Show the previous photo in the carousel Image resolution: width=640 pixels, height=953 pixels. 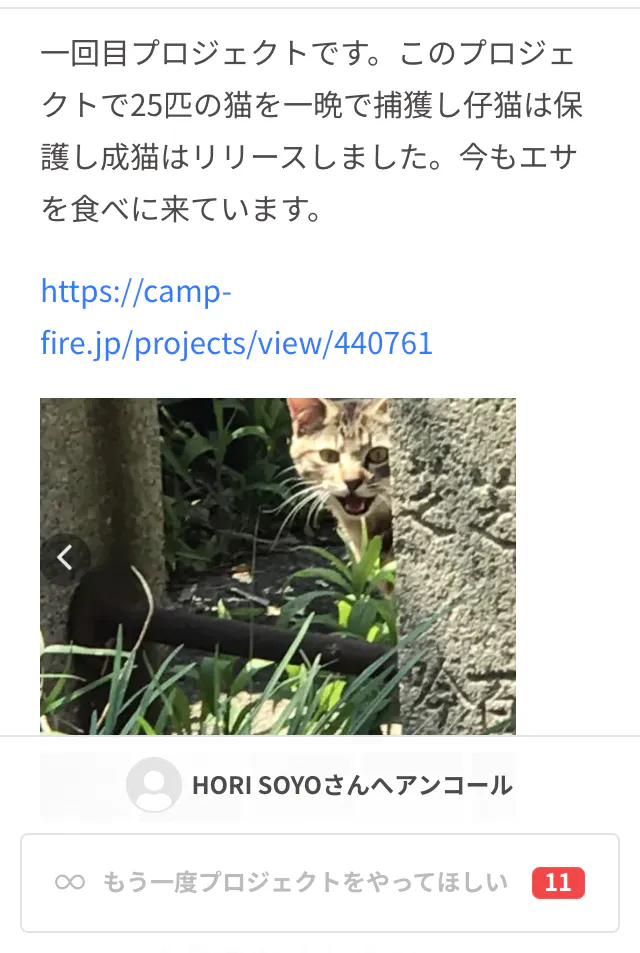click(65, 558)
